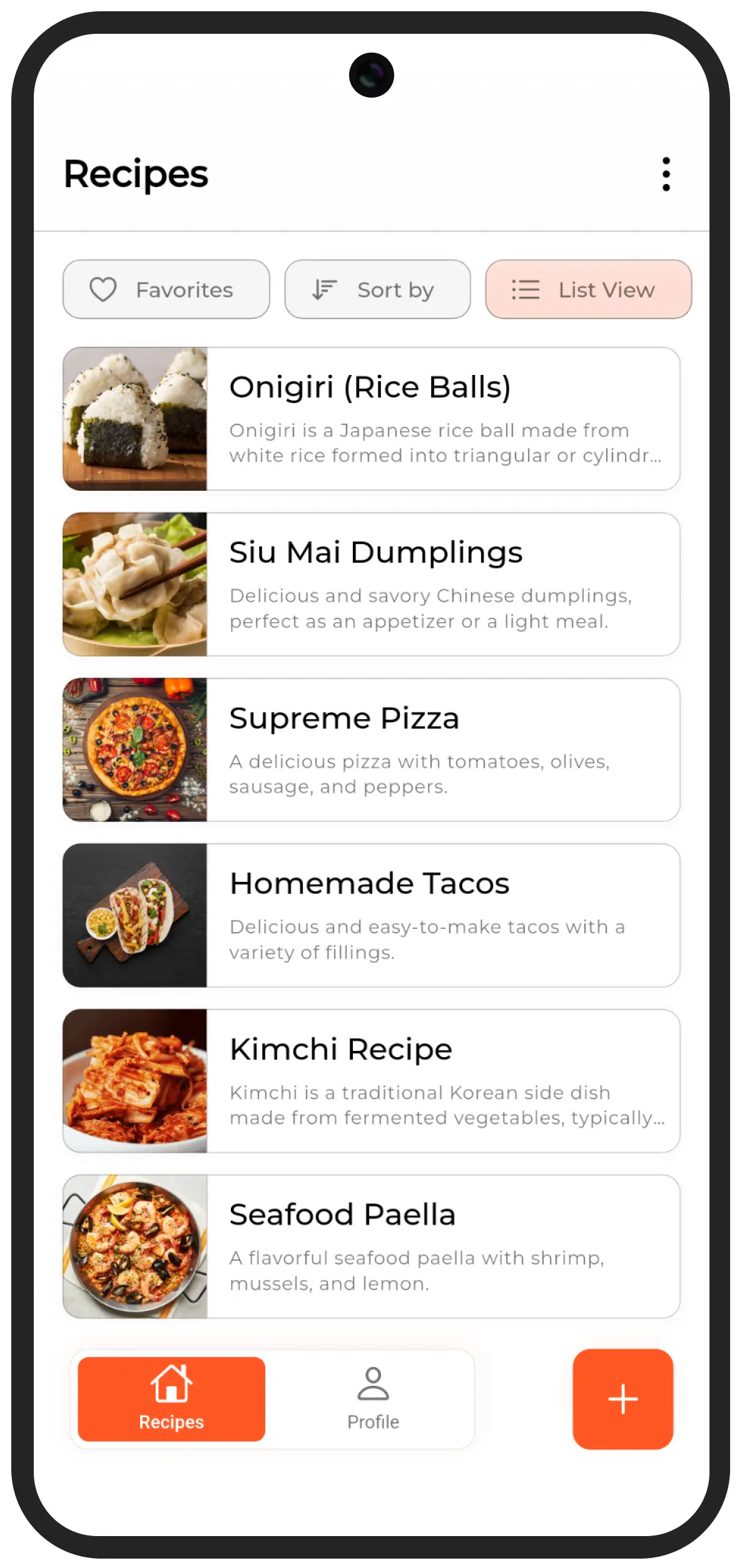The image size is (747, 1568).
Task: Select the Siu Mai Dumplings card
Action: (x=371, y=582)
